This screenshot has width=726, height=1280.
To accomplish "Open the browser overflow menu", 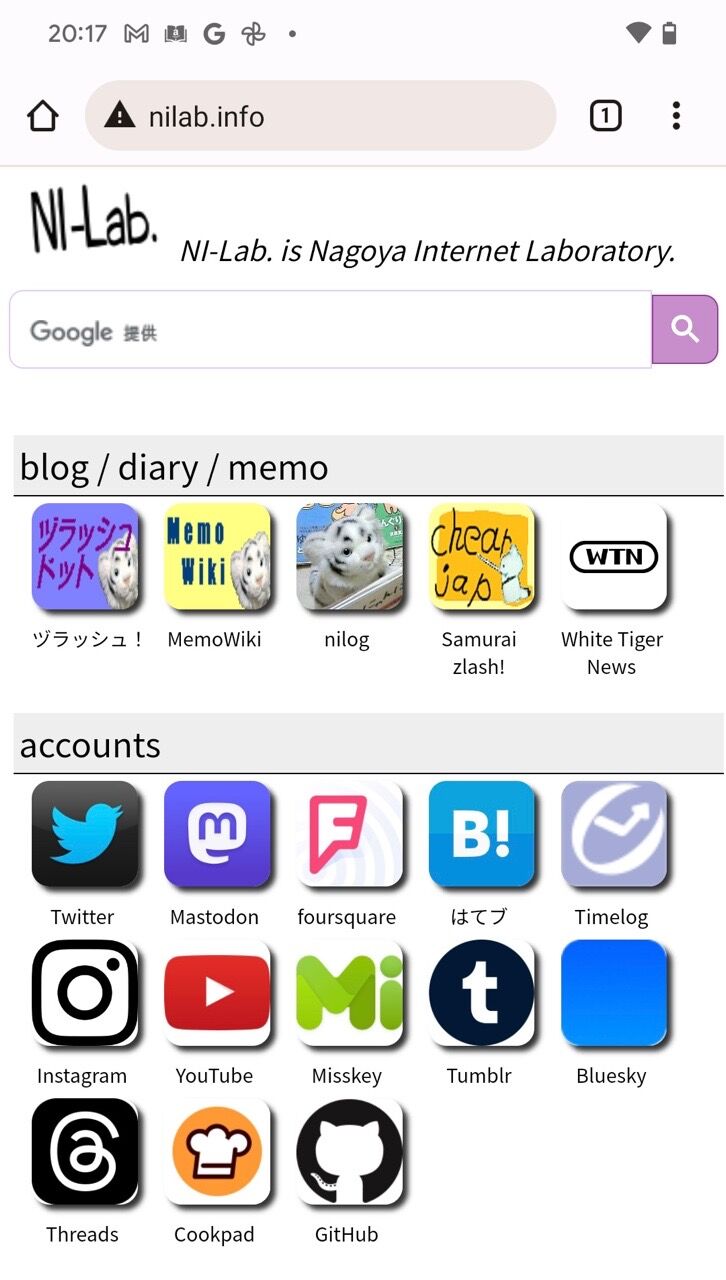I will [676, 116].
